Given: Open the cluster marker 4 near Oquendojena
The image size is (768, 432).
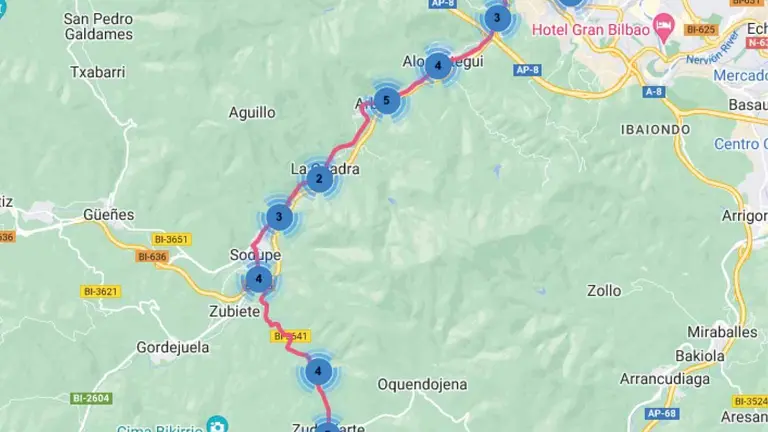Looking at the screenshot, I should [318, 372].
